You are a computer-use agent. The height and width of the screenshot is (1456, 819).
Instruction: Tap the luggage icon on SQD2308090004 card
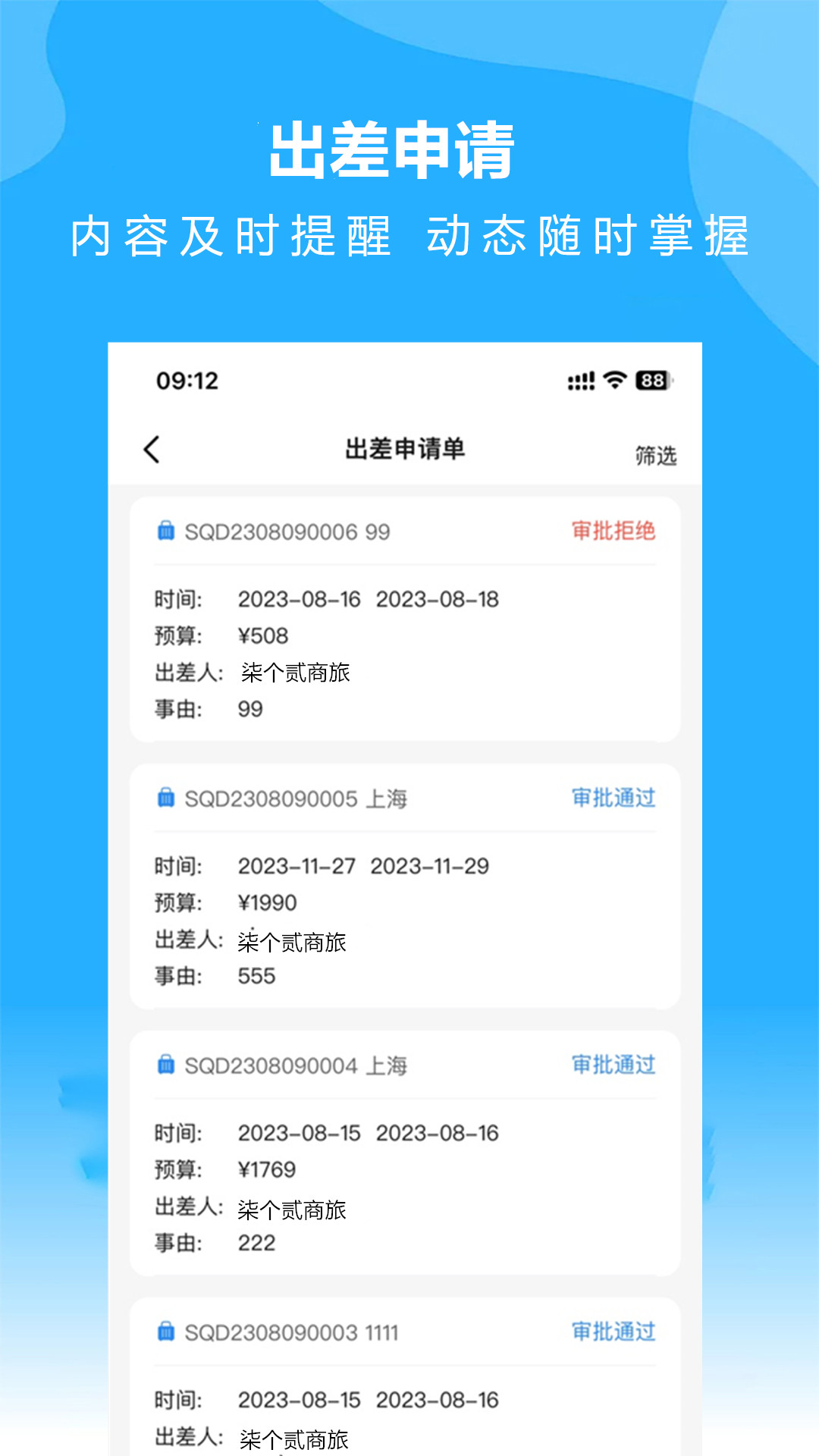coord(166,1065)
